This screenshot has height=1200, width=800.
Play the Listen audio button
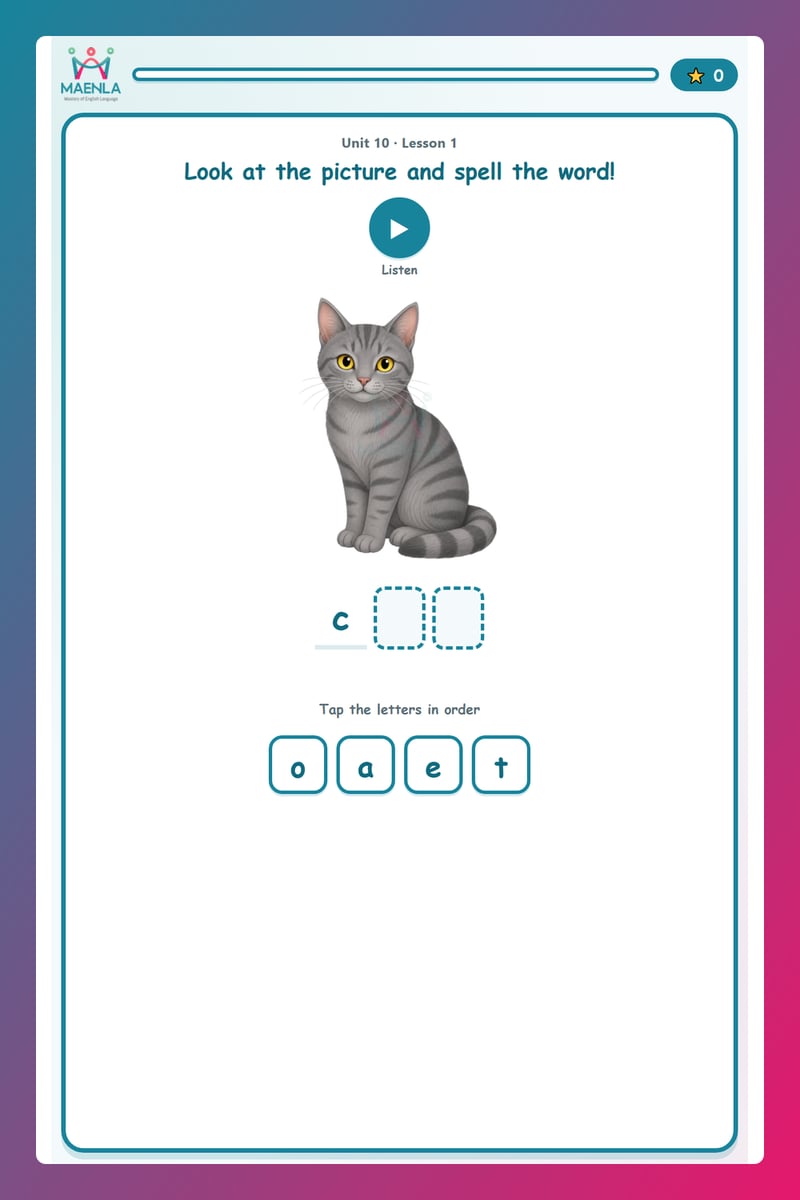399,229
